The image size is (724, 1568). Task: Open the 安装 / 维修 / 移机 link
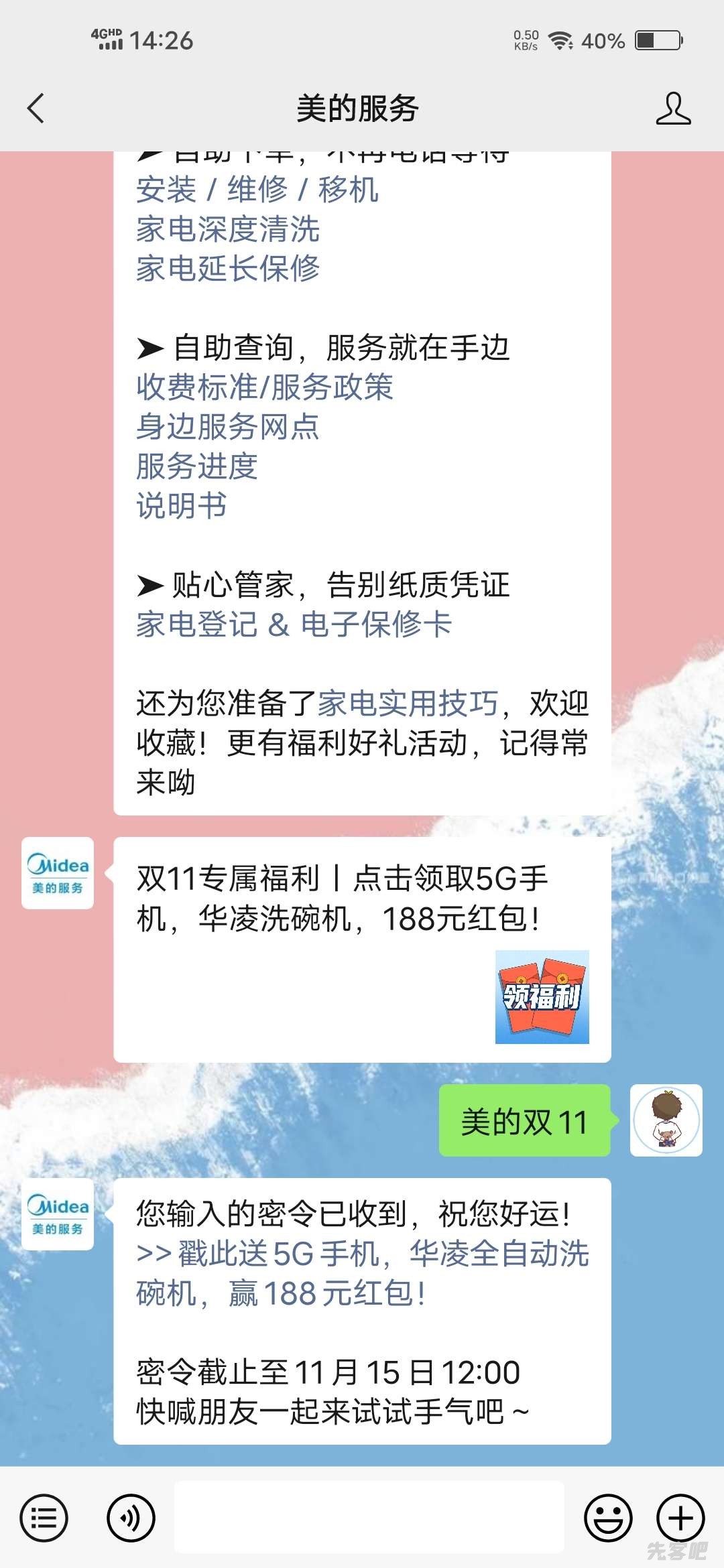pos(257,190)
